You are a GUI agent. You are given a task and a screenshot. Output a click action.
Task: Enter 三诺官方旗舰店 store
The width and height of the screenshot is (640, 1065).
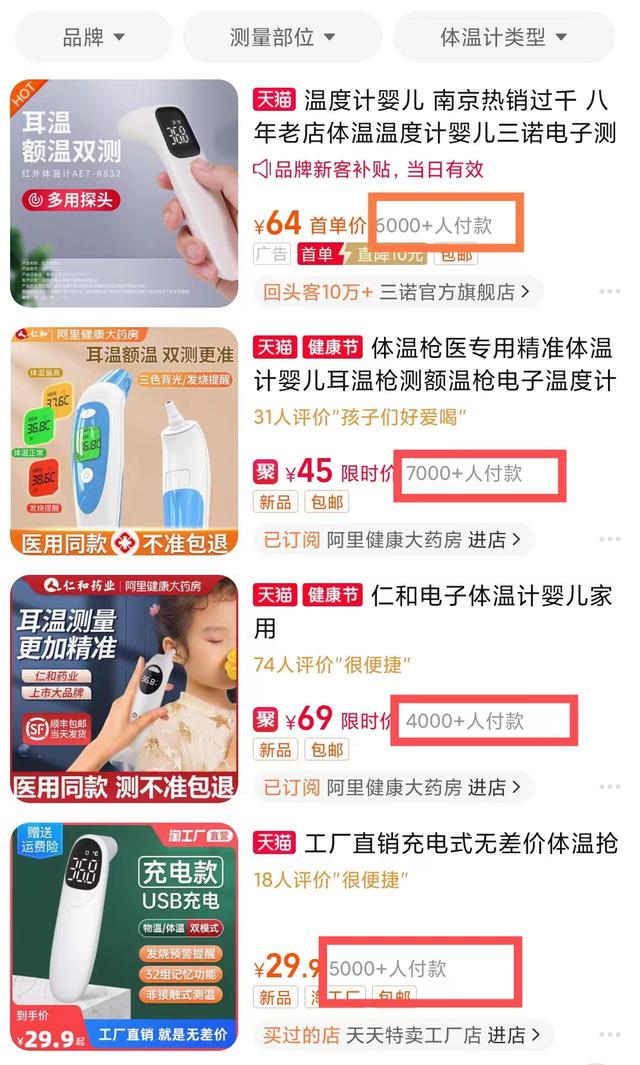pos(398,292)
